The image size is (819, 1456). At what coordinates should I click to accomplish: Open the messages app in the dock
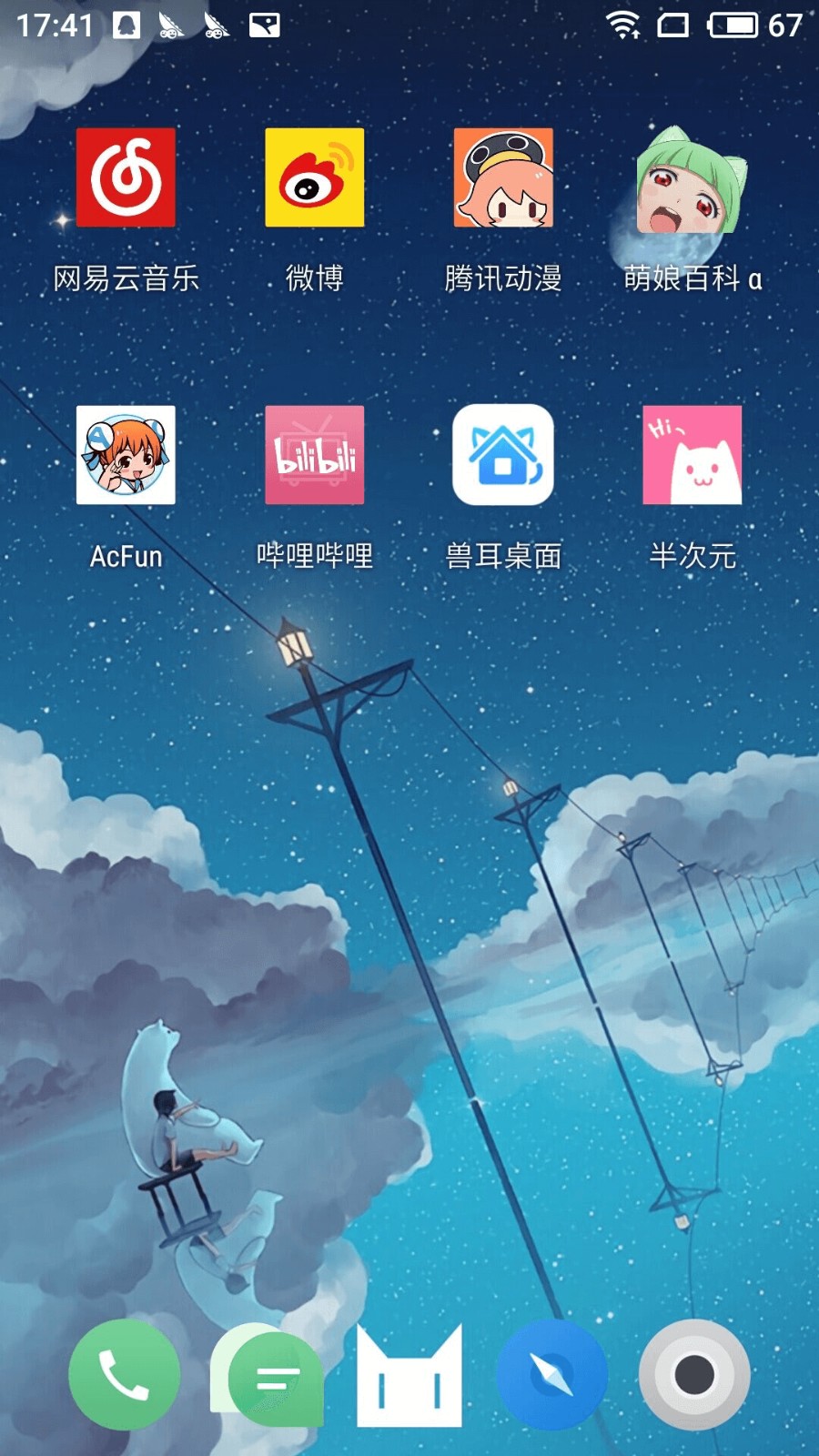pos(268,1375)
